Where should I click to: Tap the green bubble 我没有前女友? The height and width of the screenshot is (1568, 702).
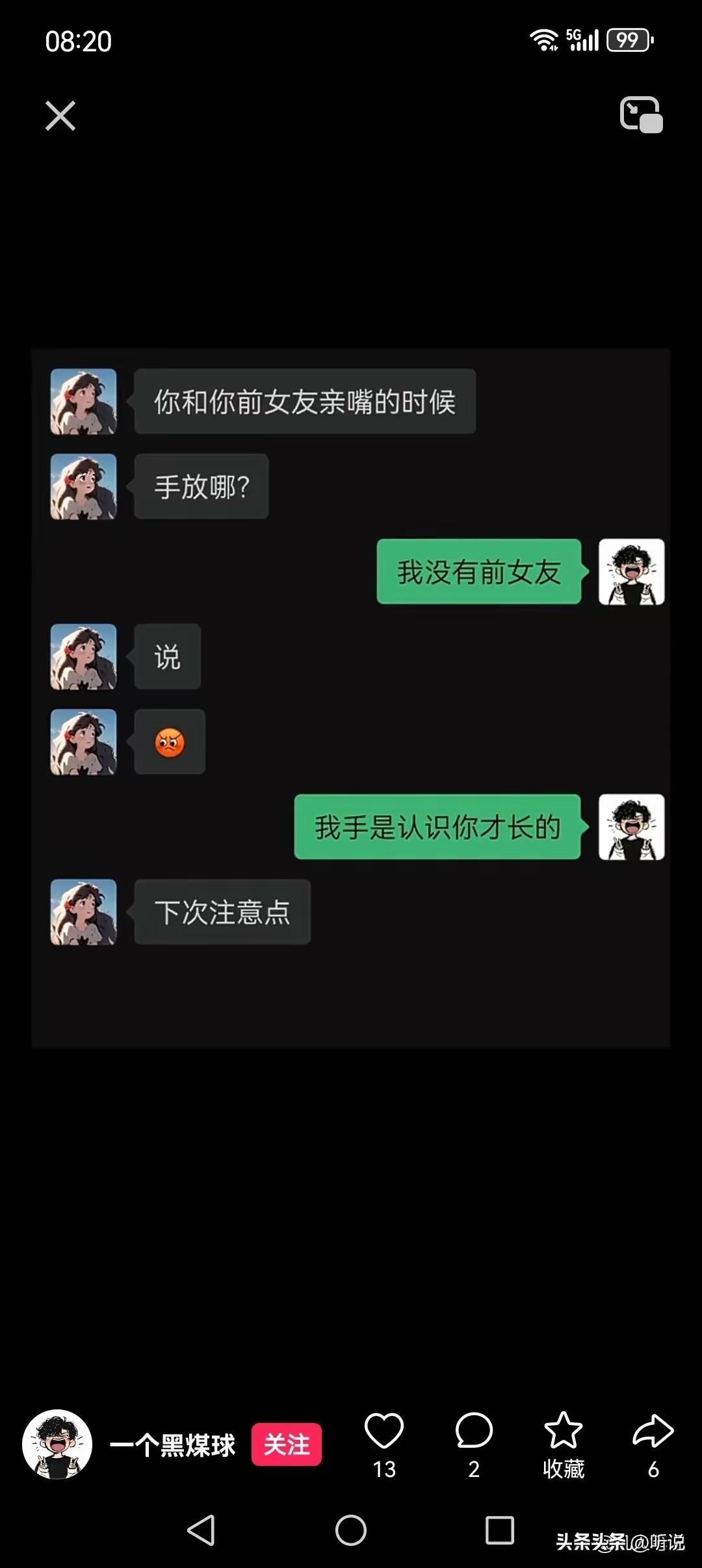coord(479,573)
